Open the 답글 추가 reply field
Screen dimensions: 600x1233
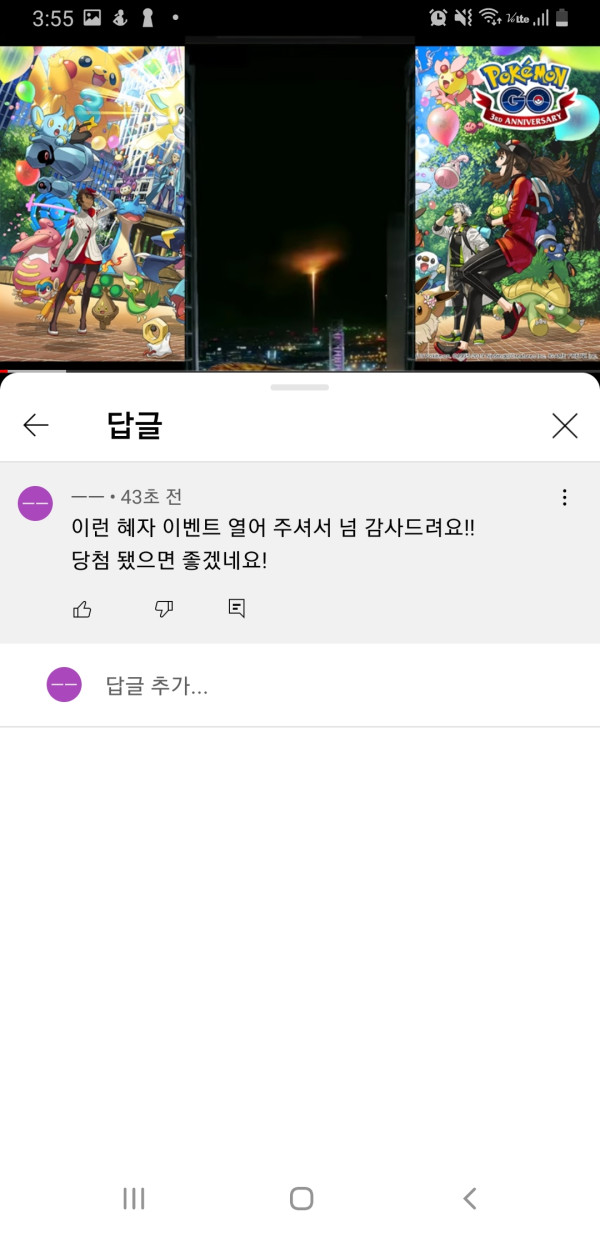[300, 686]
